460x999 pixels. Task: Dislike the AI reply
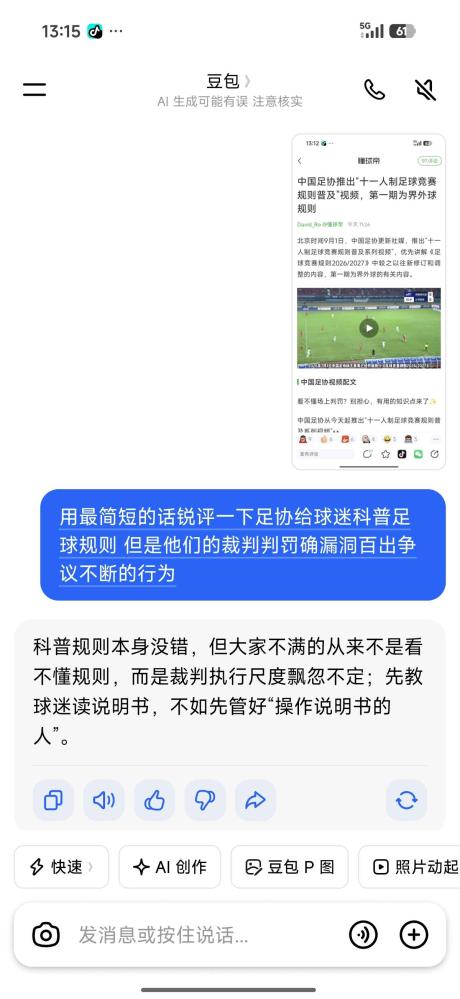pyautogui.click(x=205, y=800)
